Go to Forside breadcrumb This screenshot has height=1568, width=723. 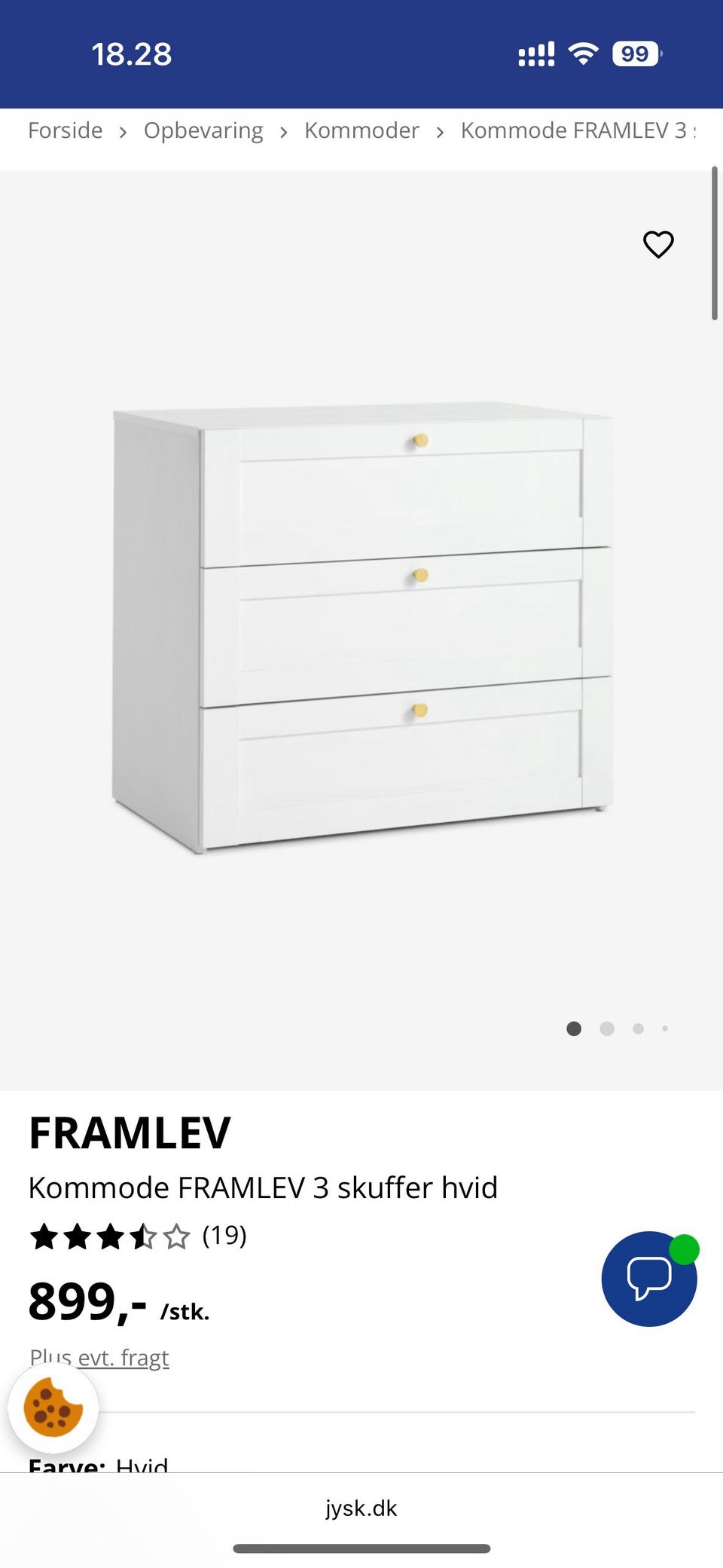[x=66, y=130]
